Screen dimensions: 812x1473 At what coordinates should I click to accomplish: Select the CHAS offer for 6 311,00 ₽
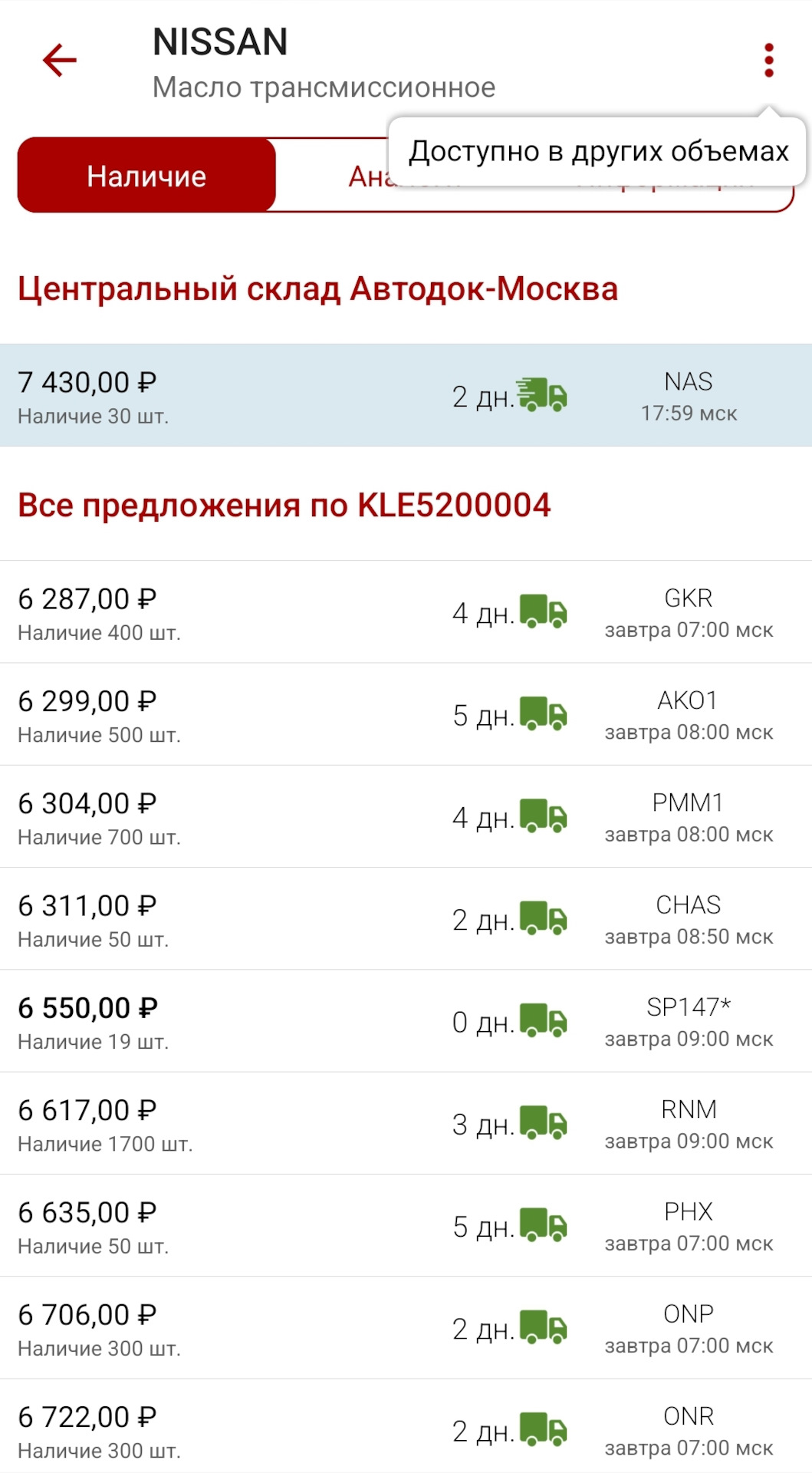(x=406, y=919)
